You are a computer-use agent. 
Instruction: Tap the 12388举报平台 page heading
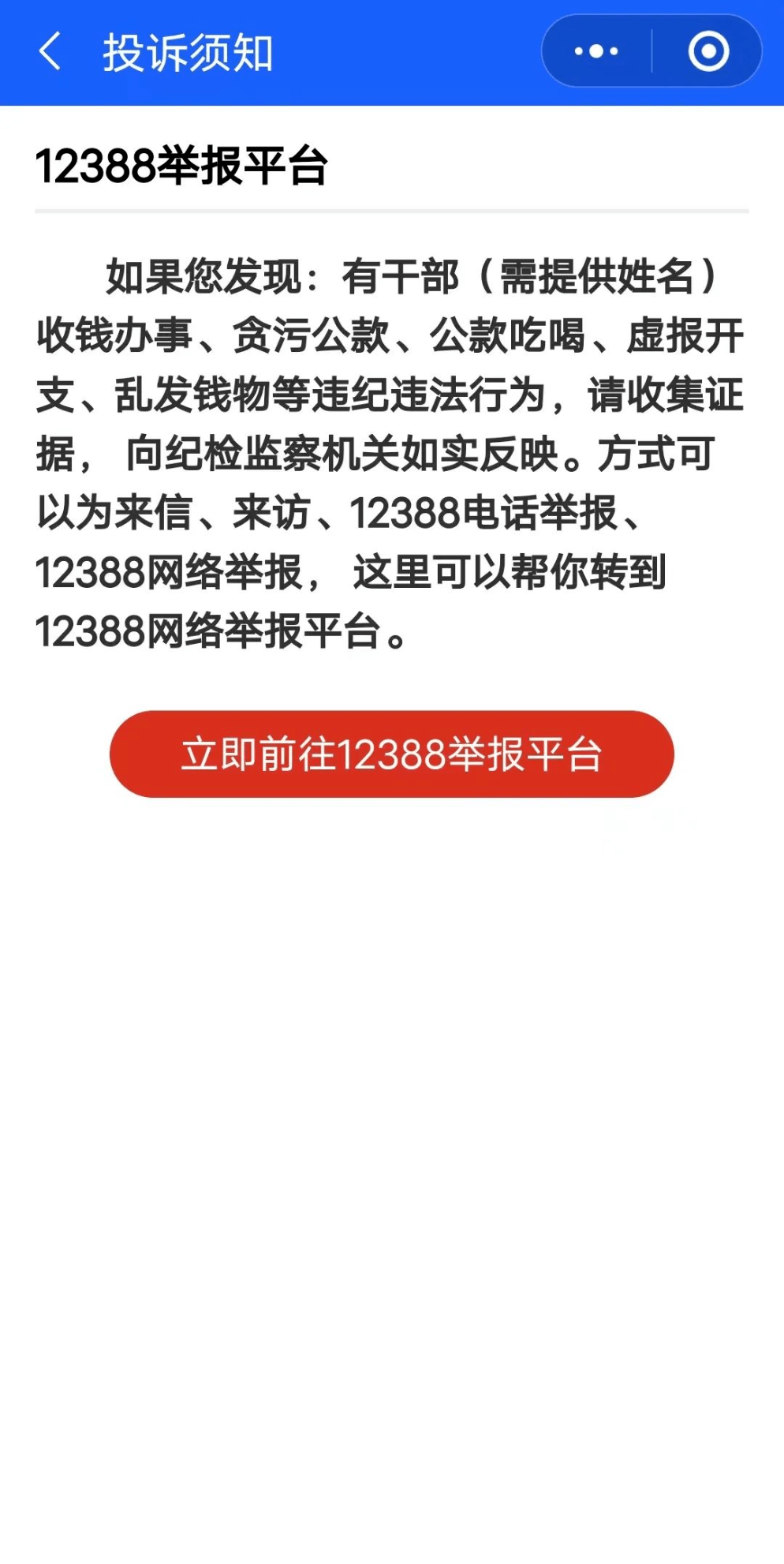point(183,163)
